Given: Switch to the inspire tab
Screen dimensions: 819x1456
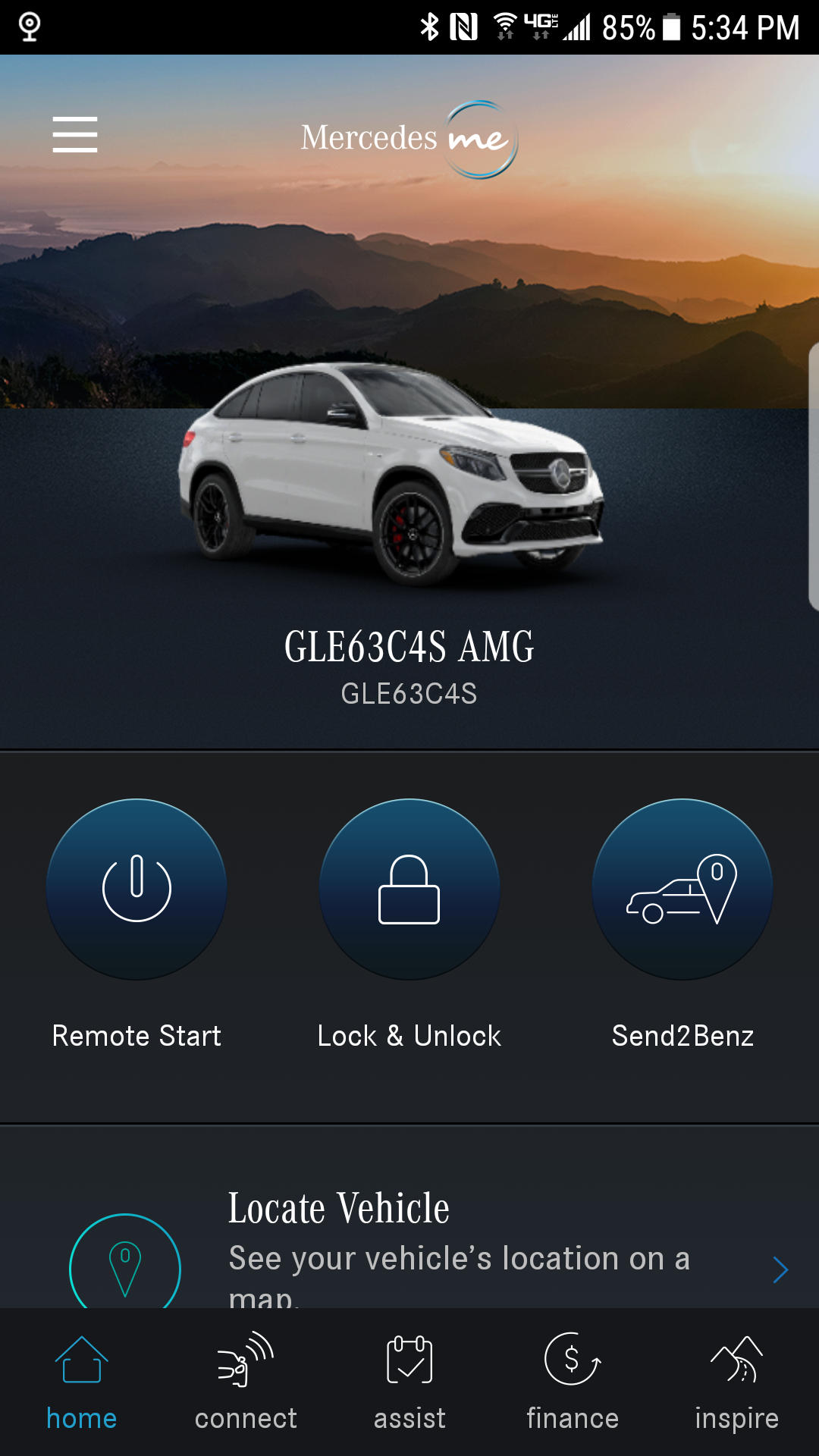Looking at the screenshot, I should 736,1382.
